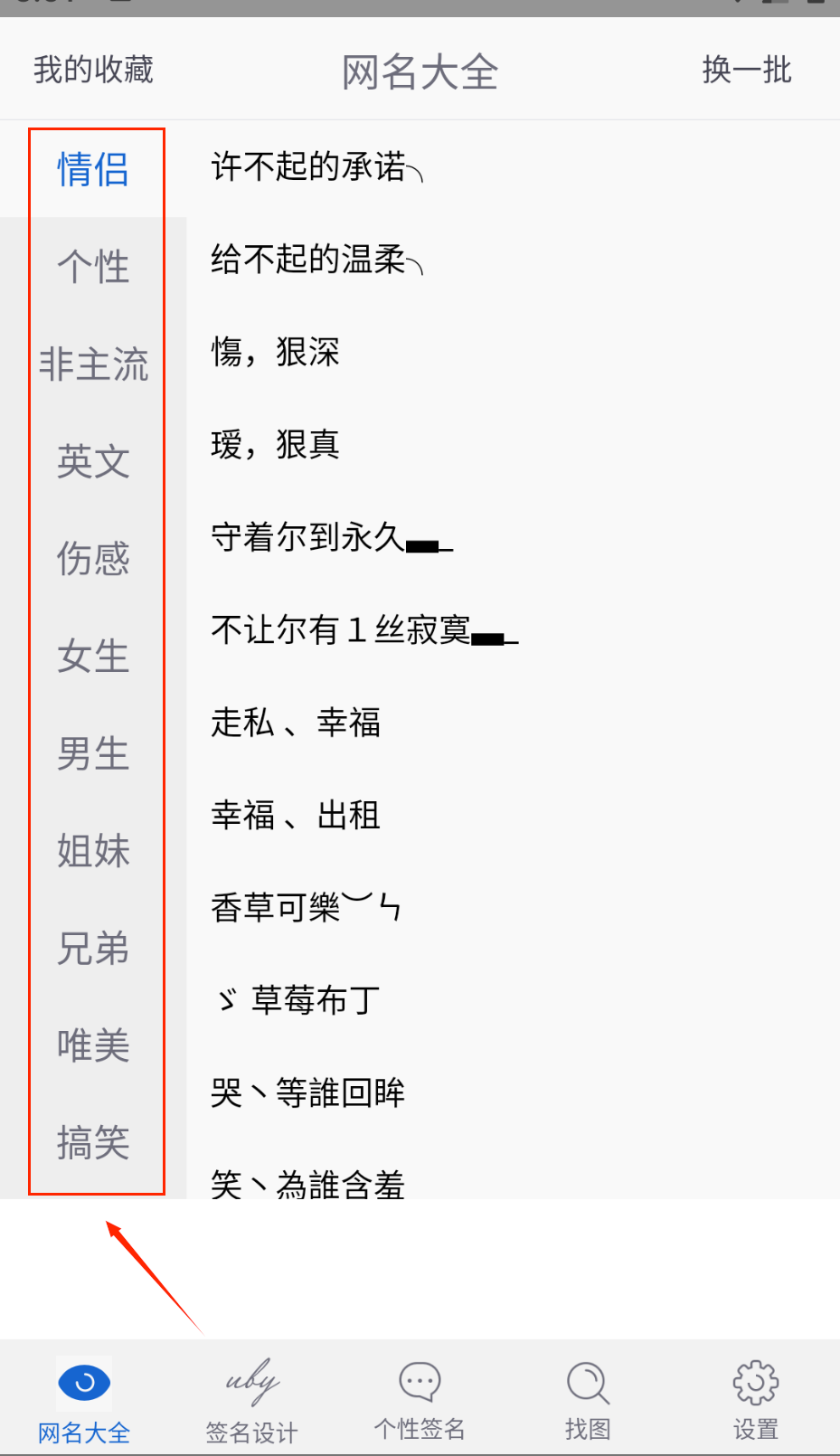Select the 个性 category
Viewport: 840px width, 1456px height.
tap(93, 267)
